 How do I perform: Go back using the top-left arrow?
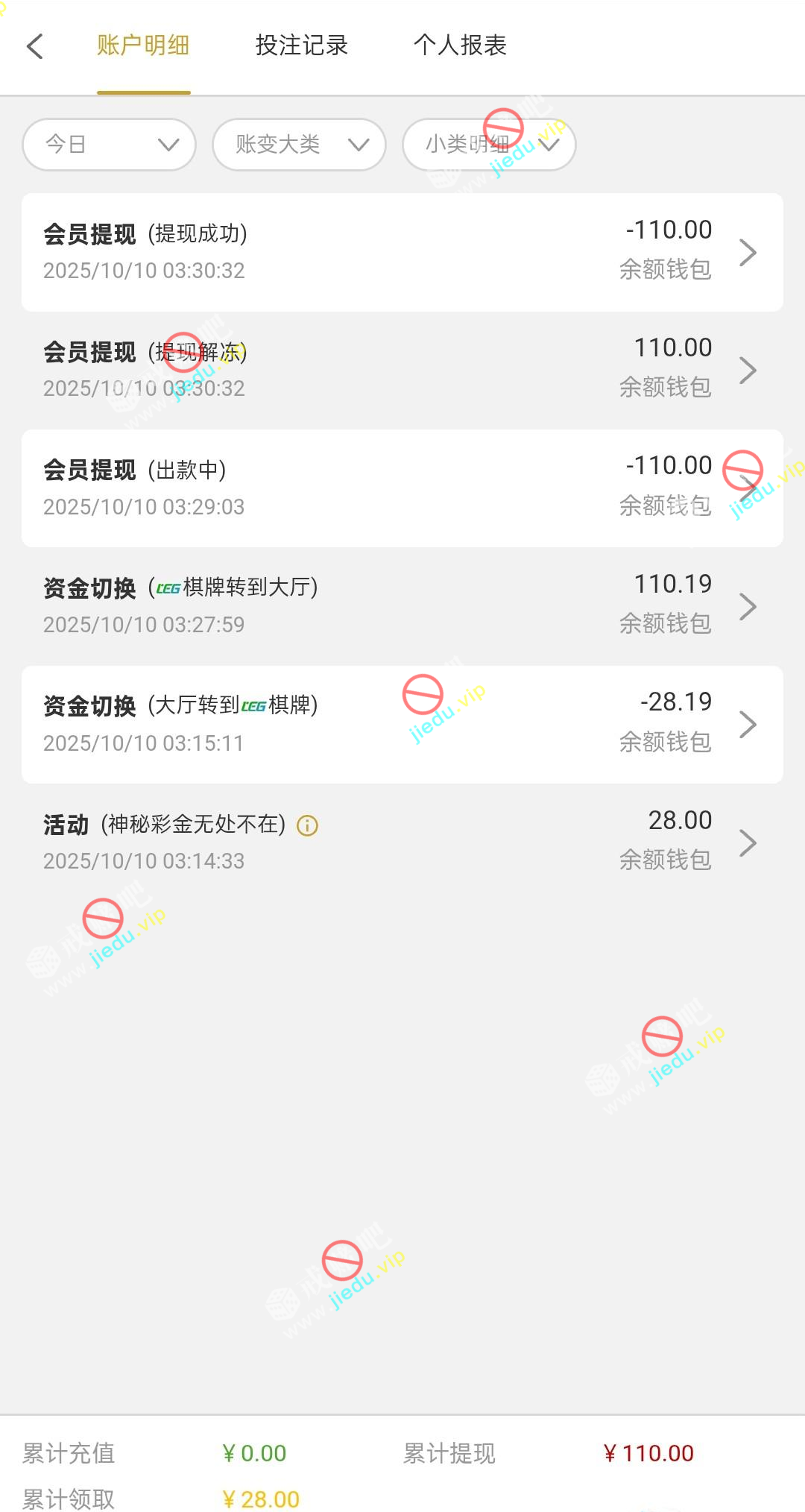pos(35,46)
